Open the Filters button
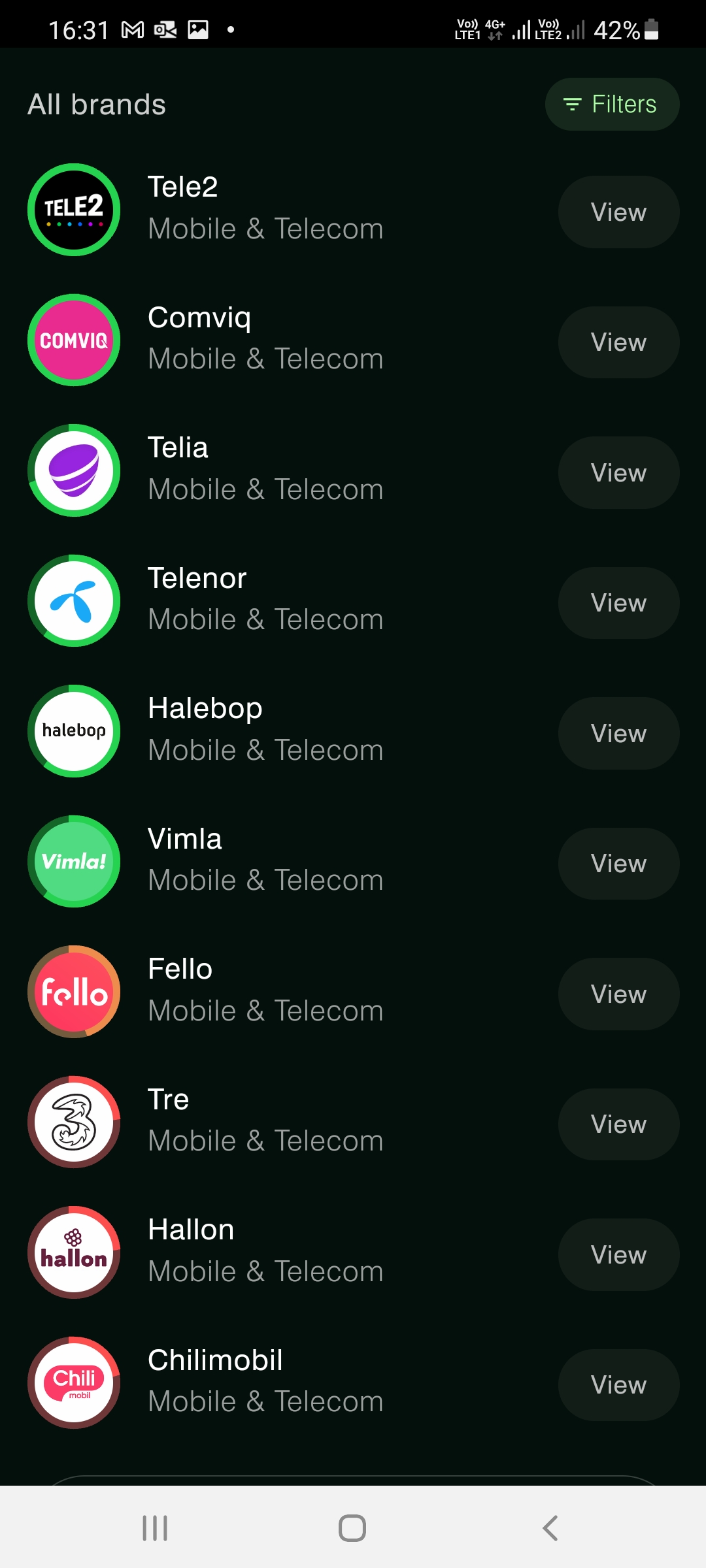This screenshot has height=1568, width=706. (x=612, y=104)
